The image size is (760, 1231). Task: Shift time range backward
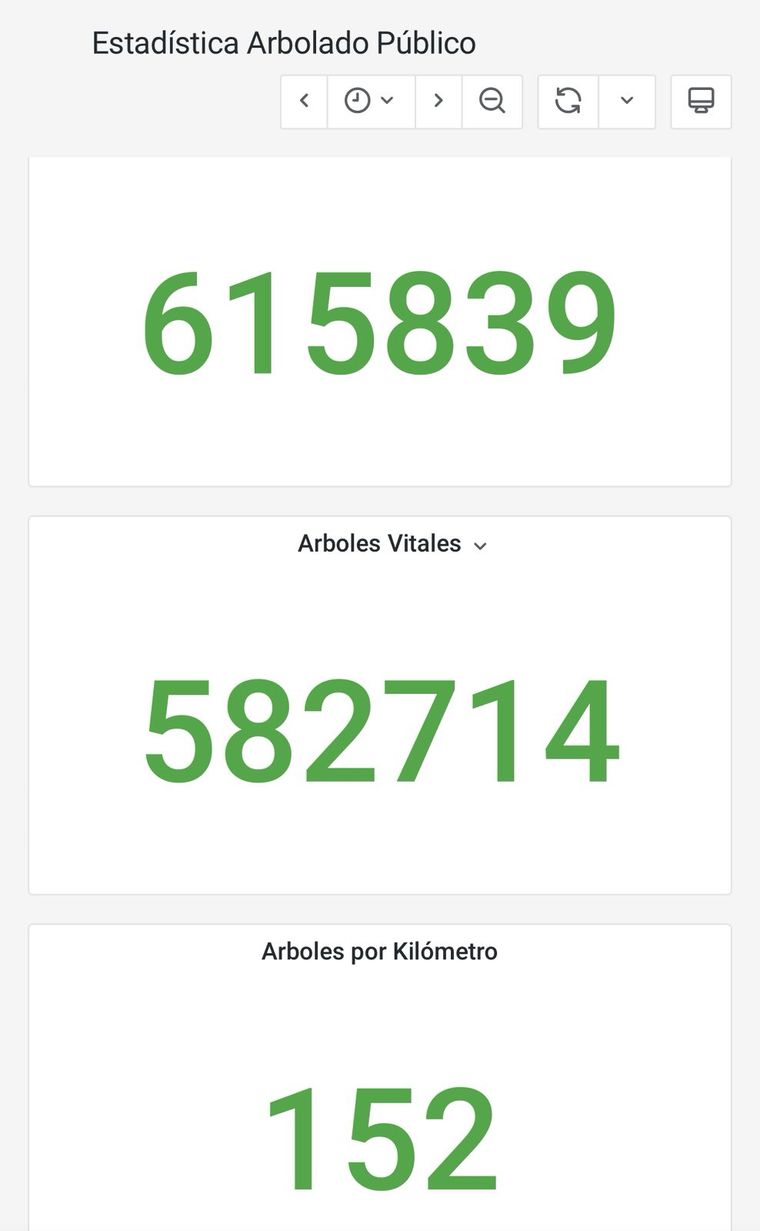(x=305, y=101)
